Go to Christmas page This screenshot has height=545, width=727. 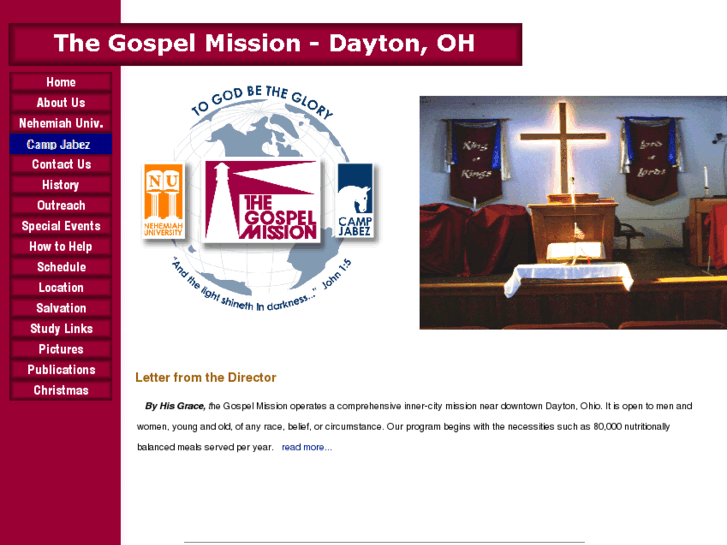coord(61,390)
